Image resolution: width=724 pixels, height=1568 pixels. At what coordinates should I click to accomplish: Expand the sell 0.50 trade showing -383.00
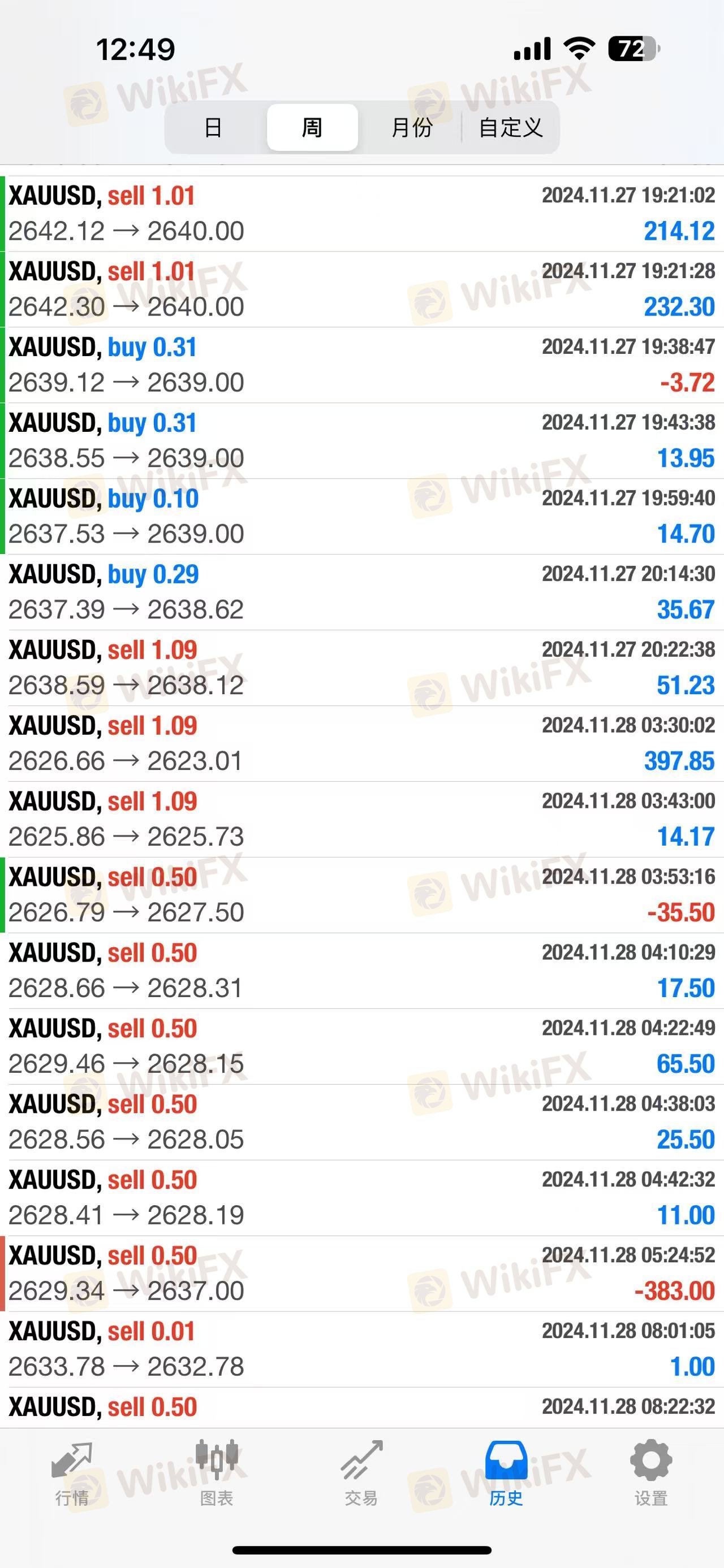361,1274
